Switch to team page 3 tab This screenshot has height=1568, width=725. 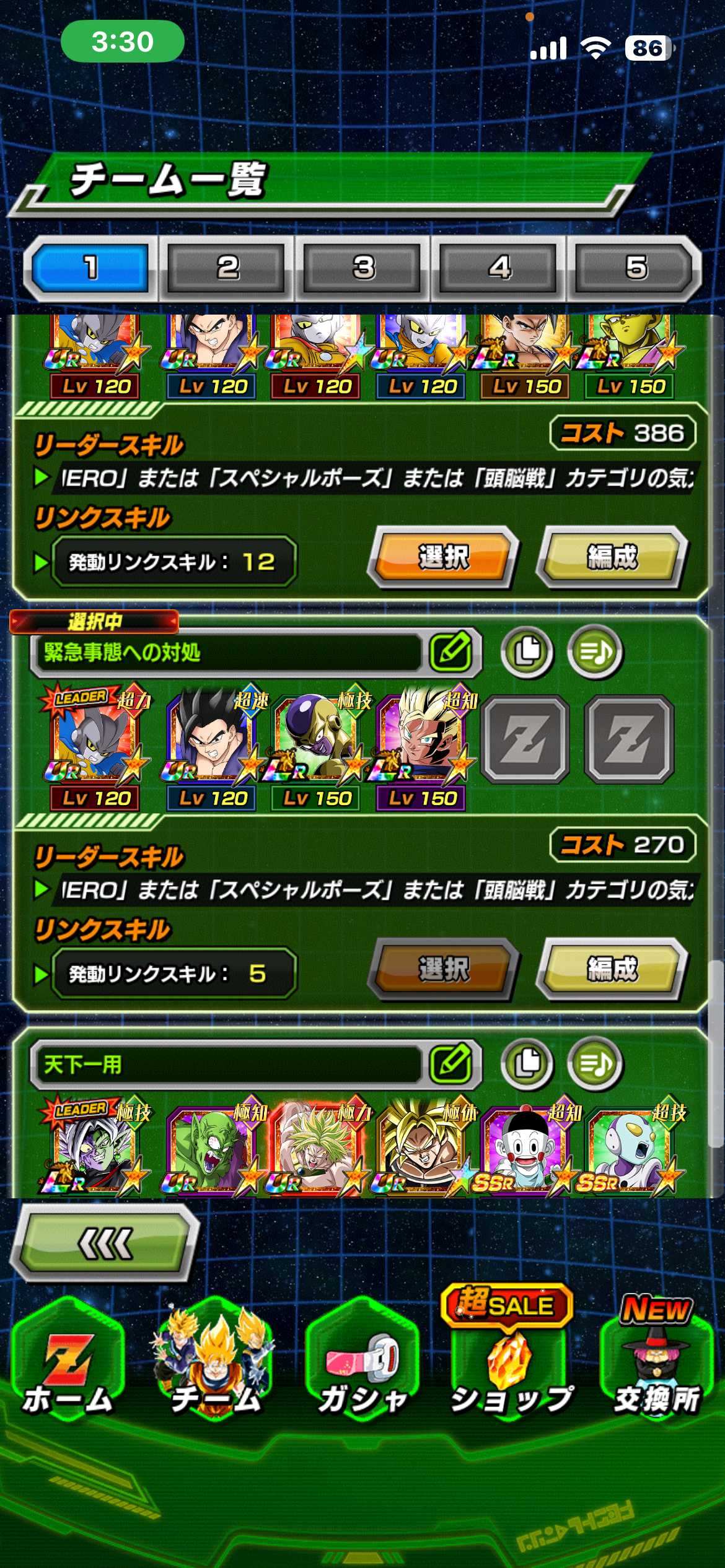[363, 268]
